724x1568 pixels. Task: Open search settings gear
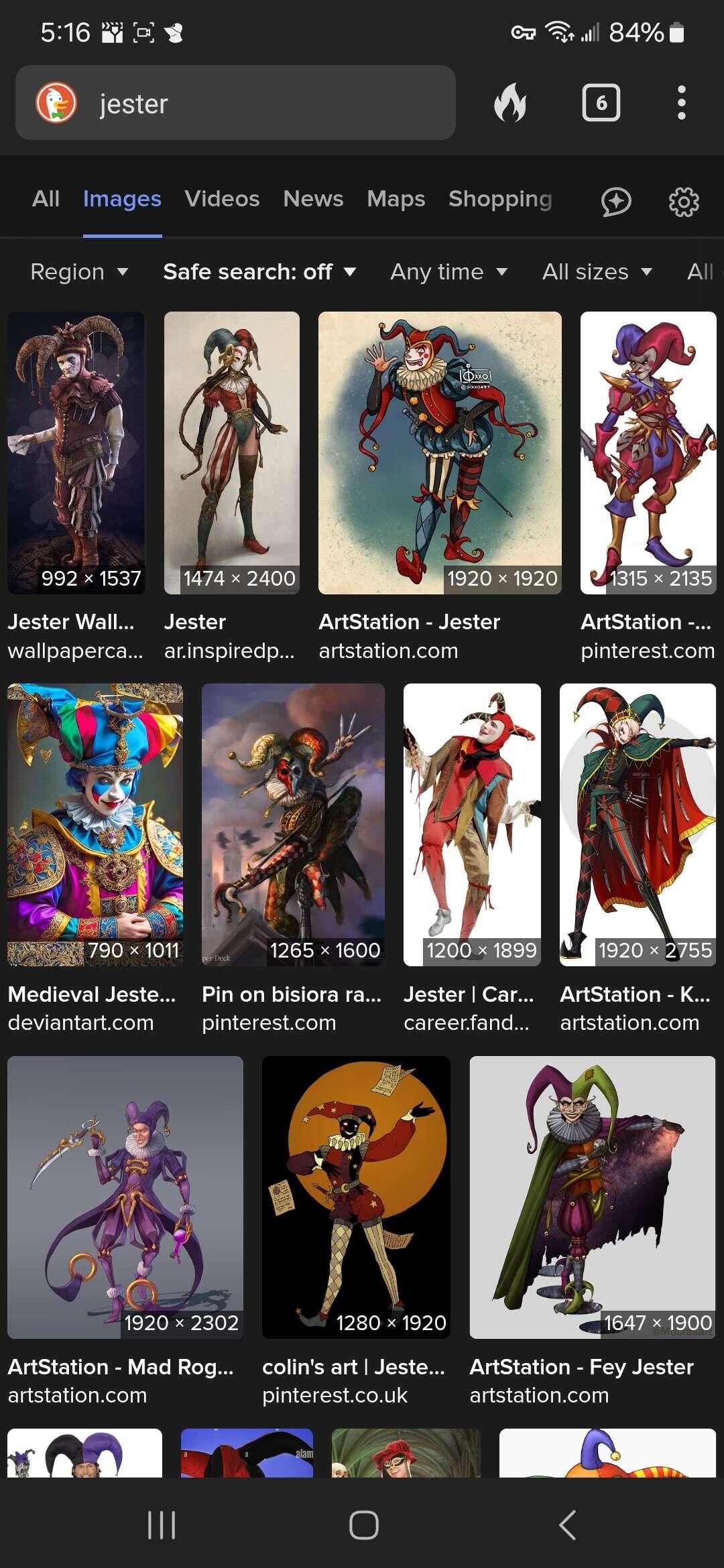pos(684,201)
